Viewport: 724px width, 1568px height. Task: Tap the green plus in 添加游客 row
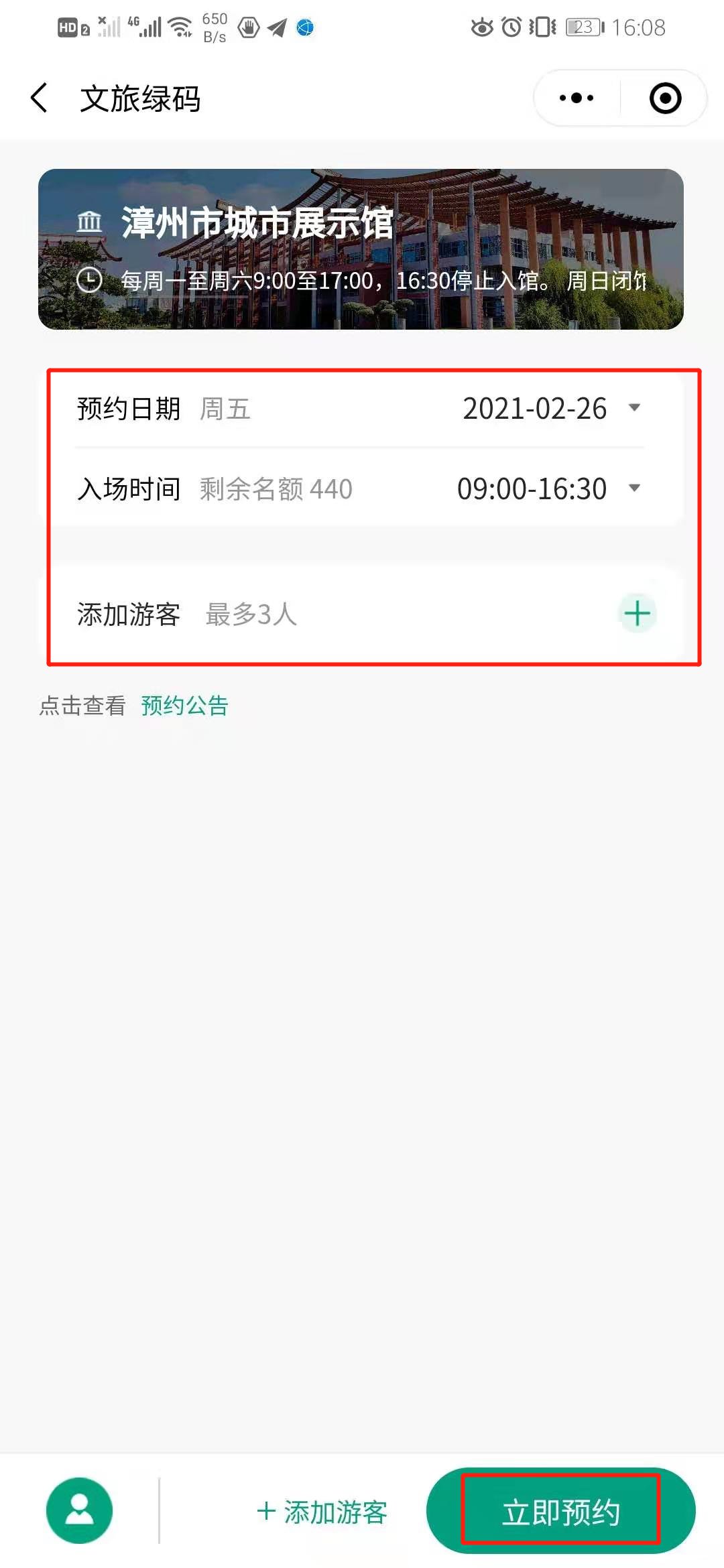click(637, 613)
